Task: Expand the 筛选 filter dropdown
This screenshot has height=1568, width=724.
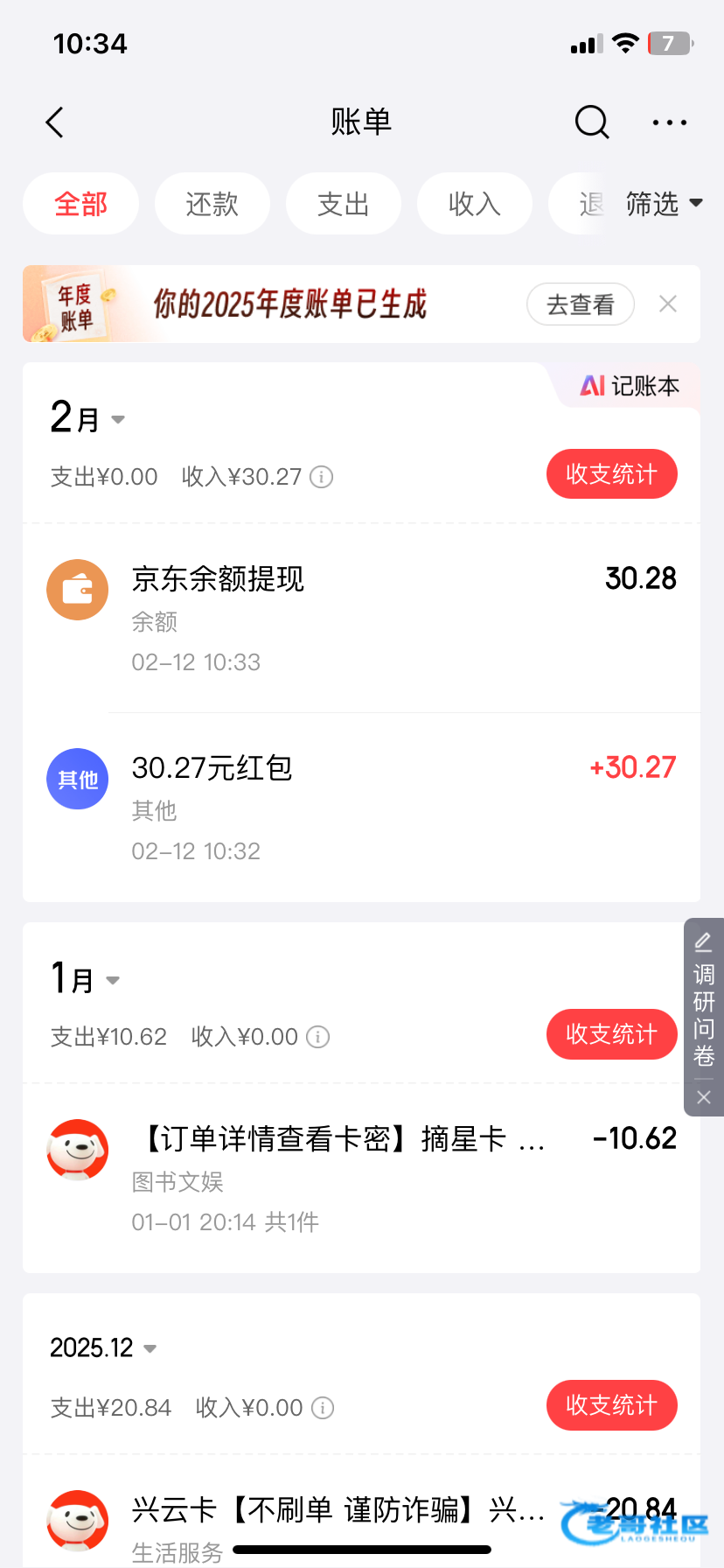Action: (663, 204)
